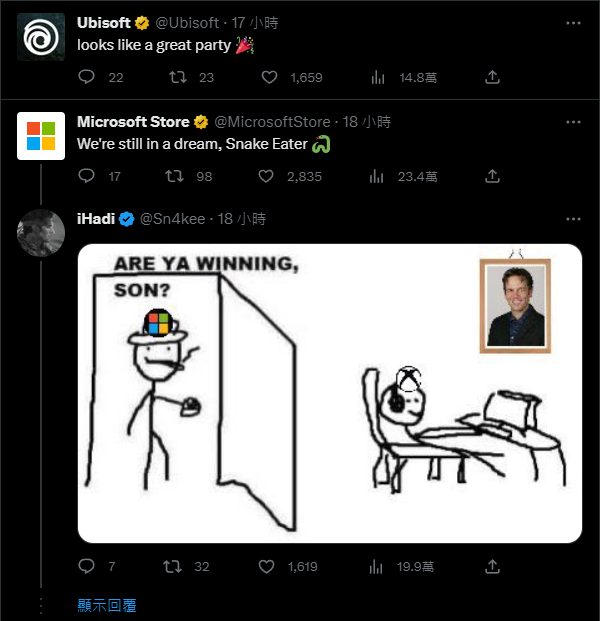The image size is (600, 621).
Task: Reply to iHadi's tweet
Action: pos(87,566)
